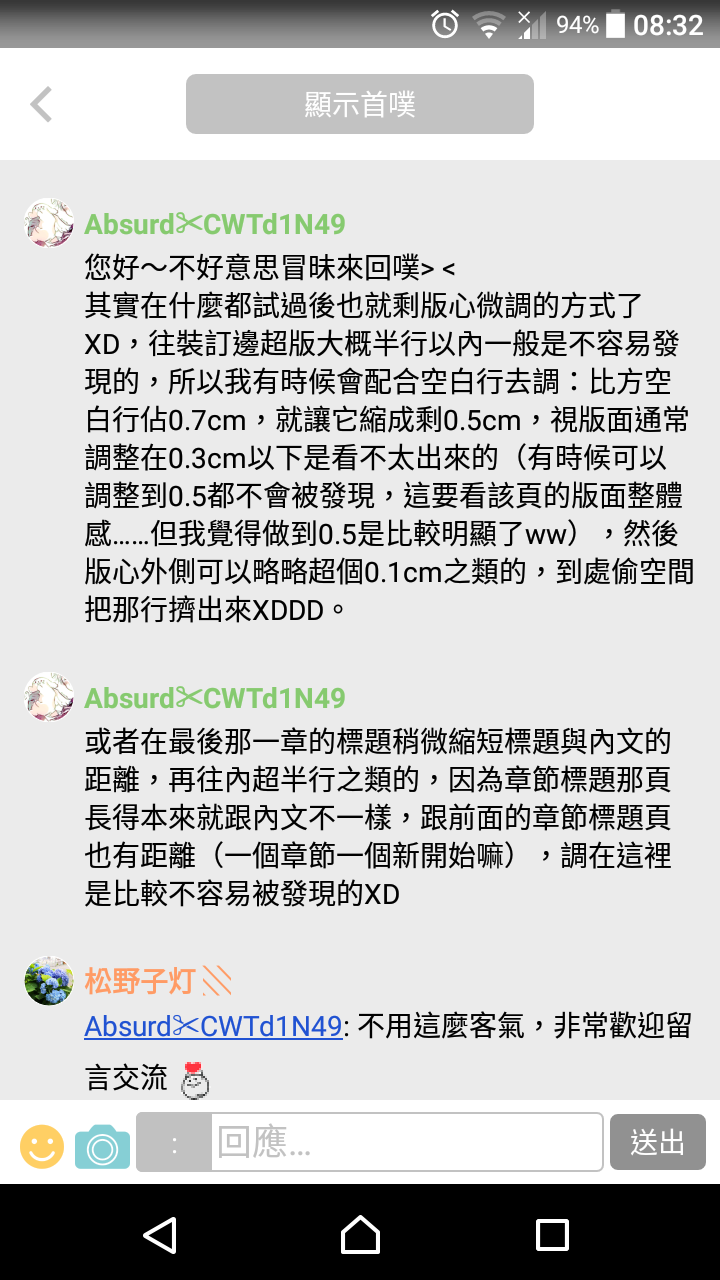Focus the 回應 reply input field
This screenshot has width=720, height=1280.
(406, 1142)
